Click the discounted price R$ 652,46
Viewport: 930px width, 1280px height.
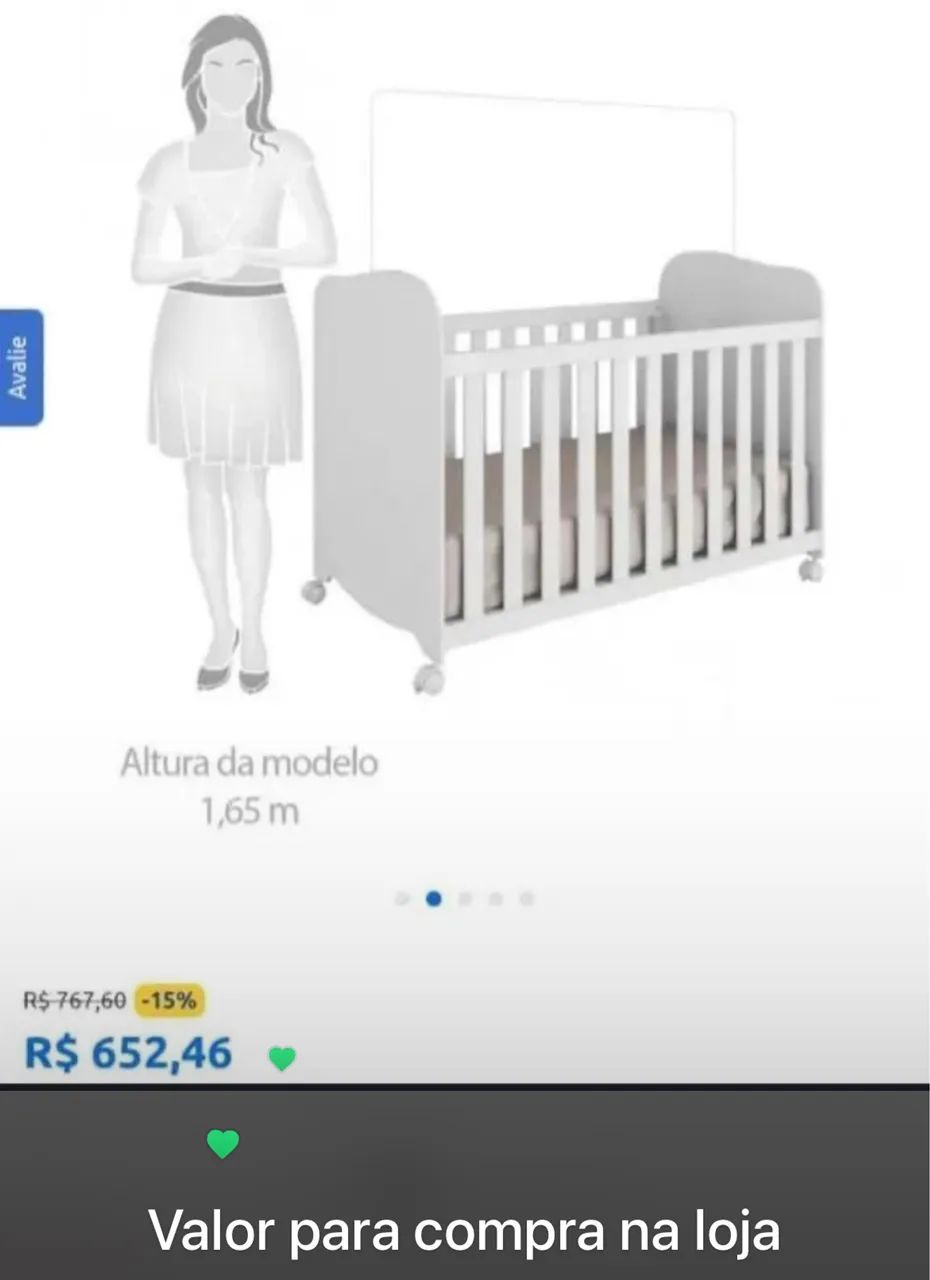129,1052
